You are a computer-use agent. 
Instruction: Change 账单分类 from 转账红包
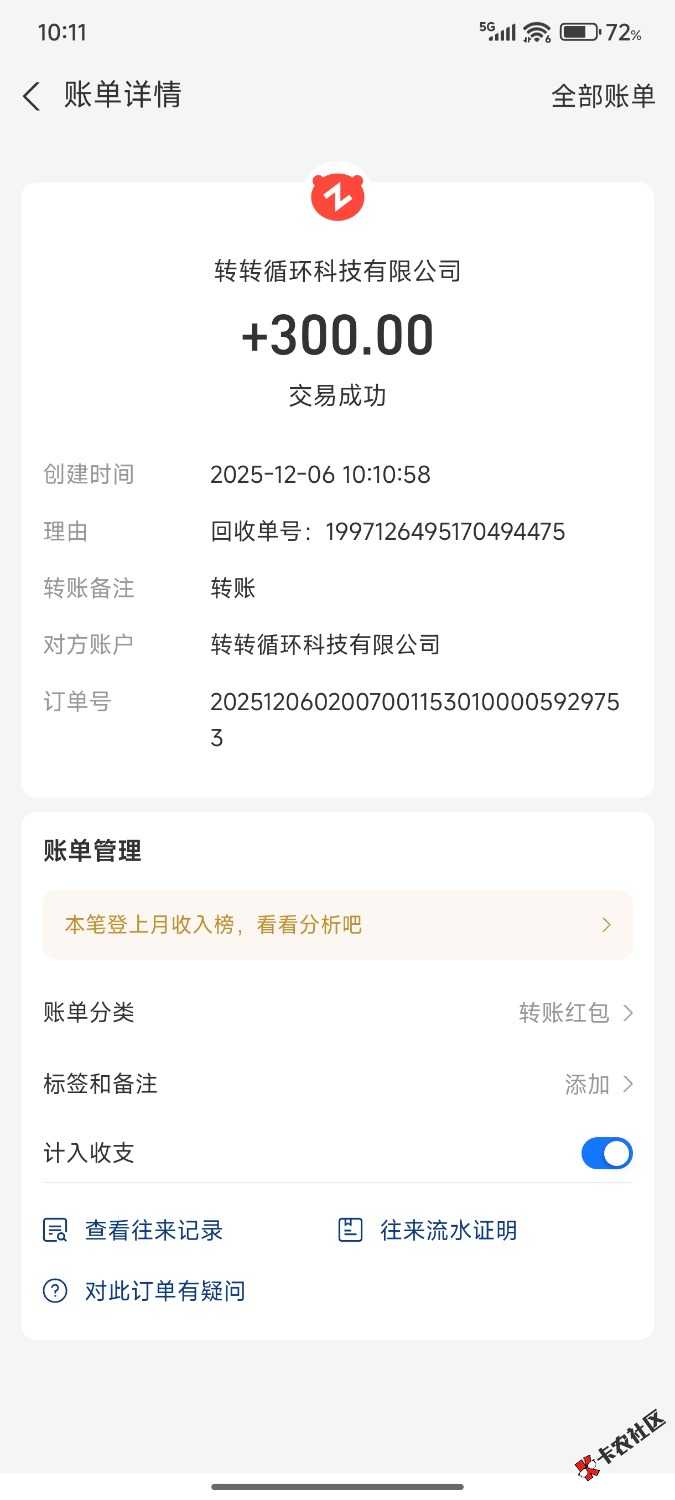[x=575, y=1013]
